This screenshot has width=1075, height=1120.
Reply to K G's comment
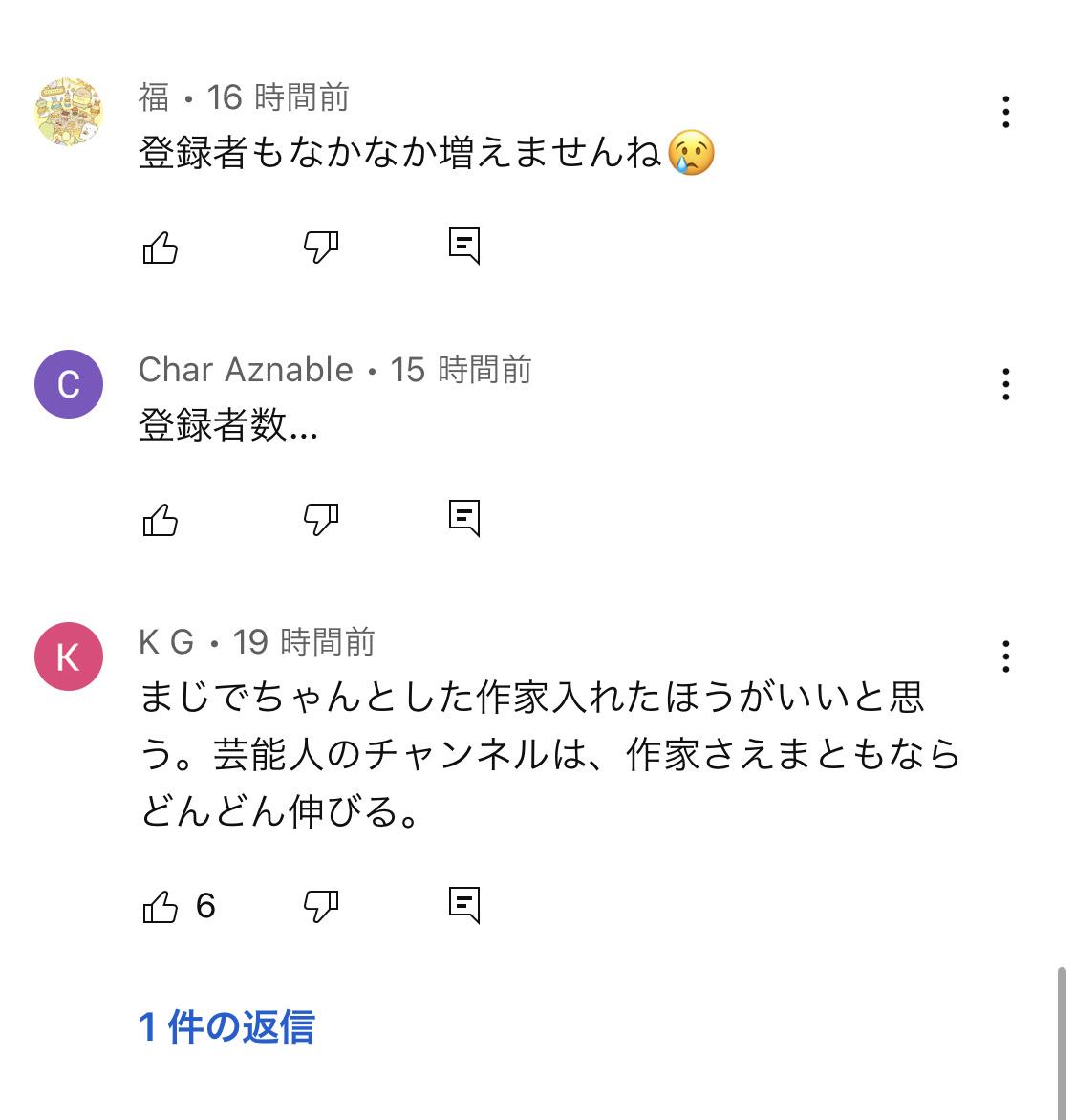464,906
